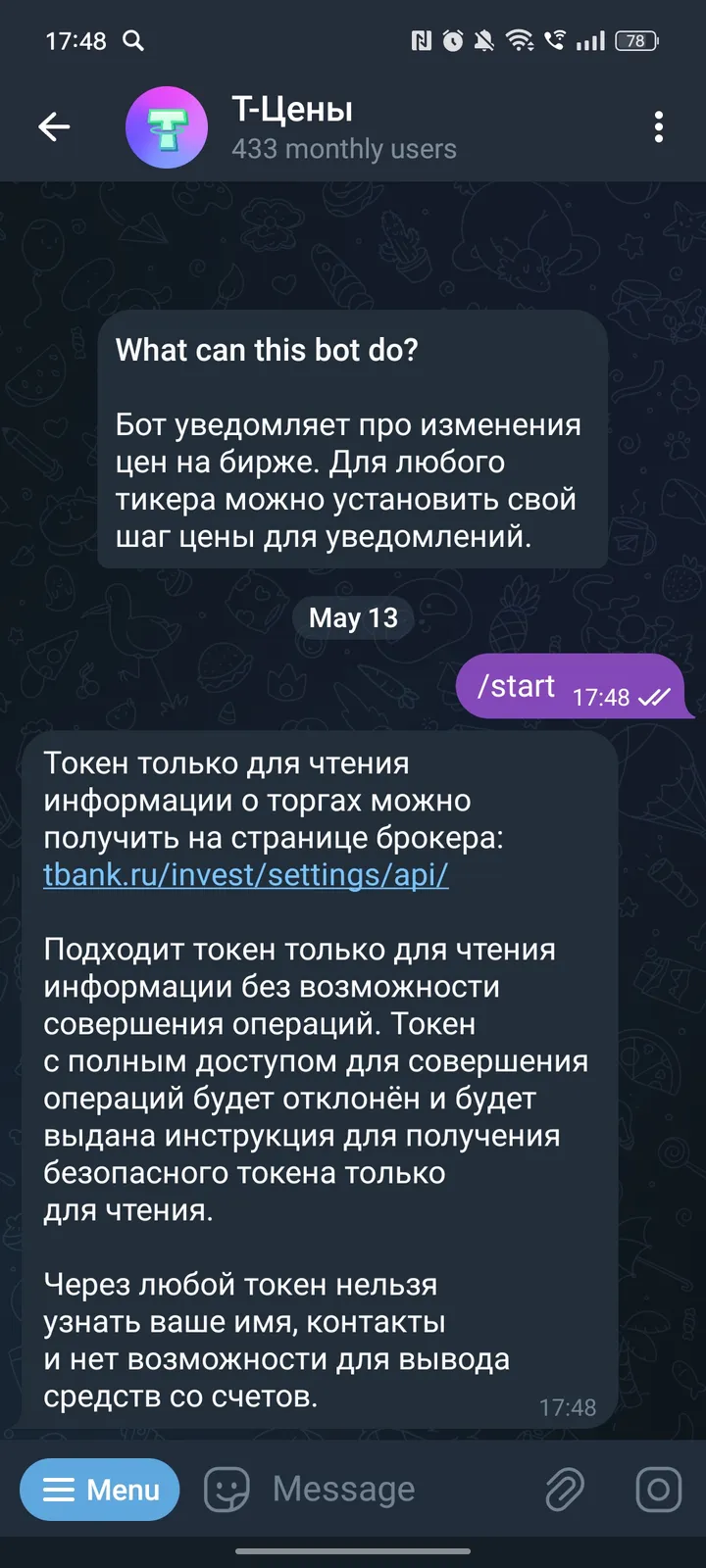Tap the muted notifications bell status icon
The width and height of the screenshot is (706, 1568).
[484, 41]
